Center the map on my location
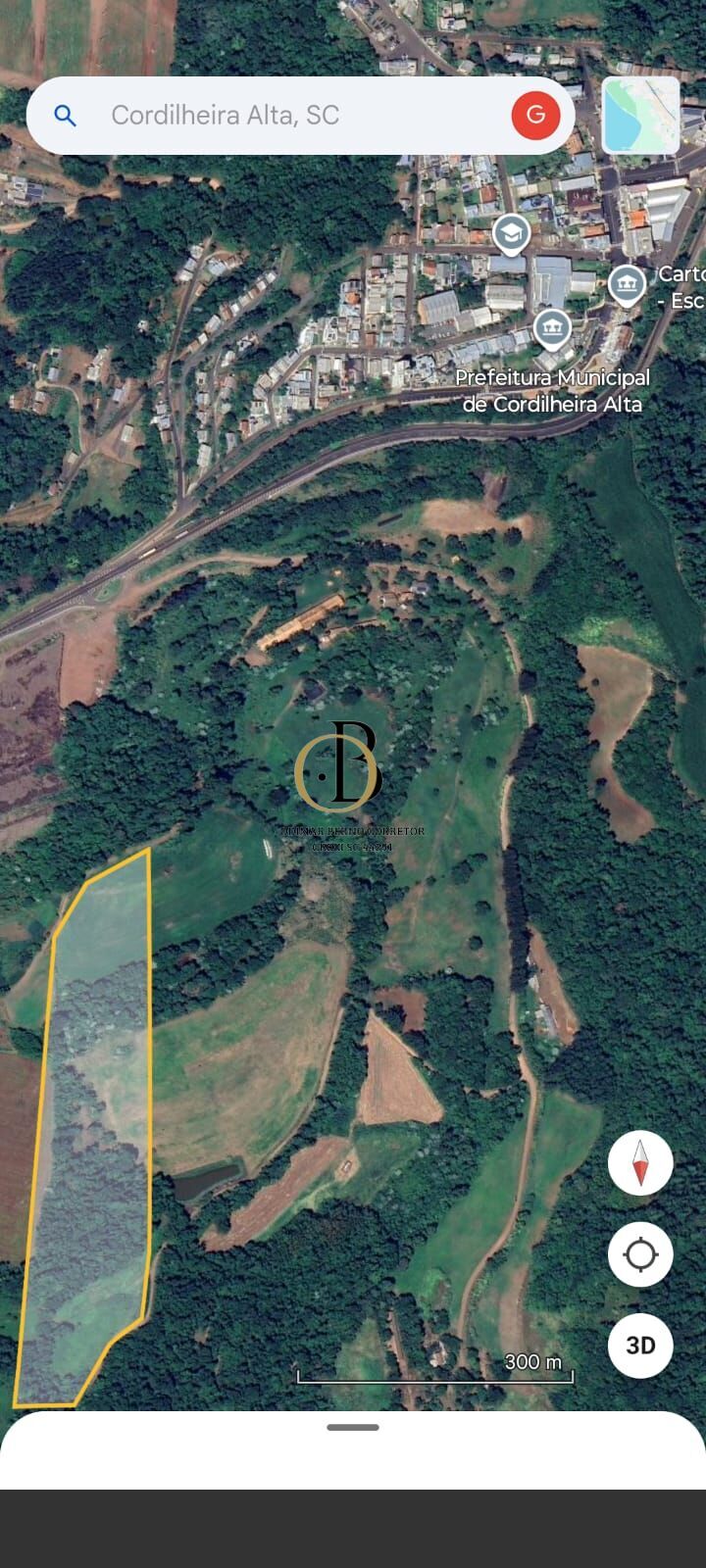 tap(640, 1254)
